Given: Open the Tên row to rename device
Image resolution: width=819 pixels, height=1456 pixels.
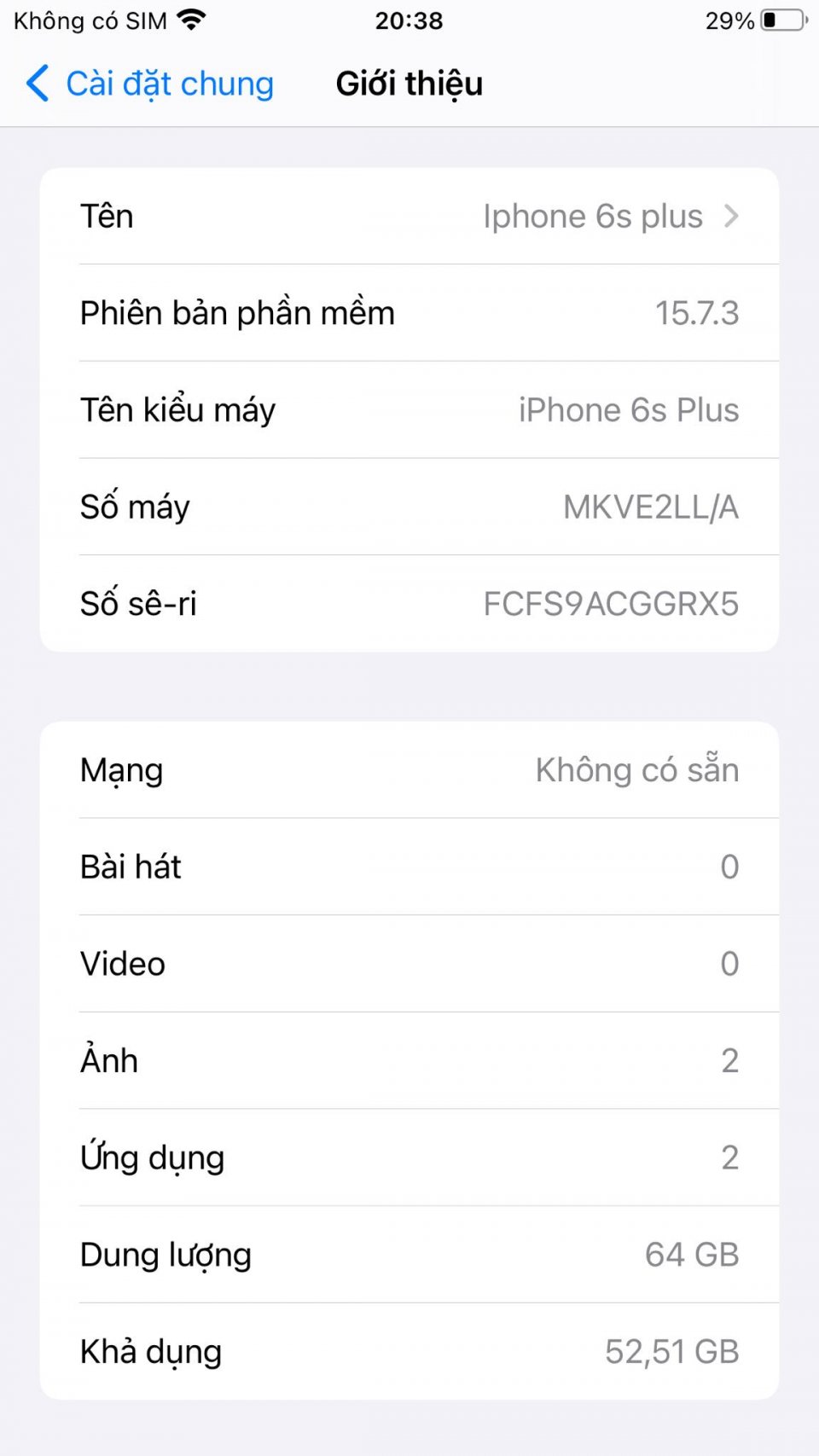Looking at the screenshot, I should tap(409, 217).
